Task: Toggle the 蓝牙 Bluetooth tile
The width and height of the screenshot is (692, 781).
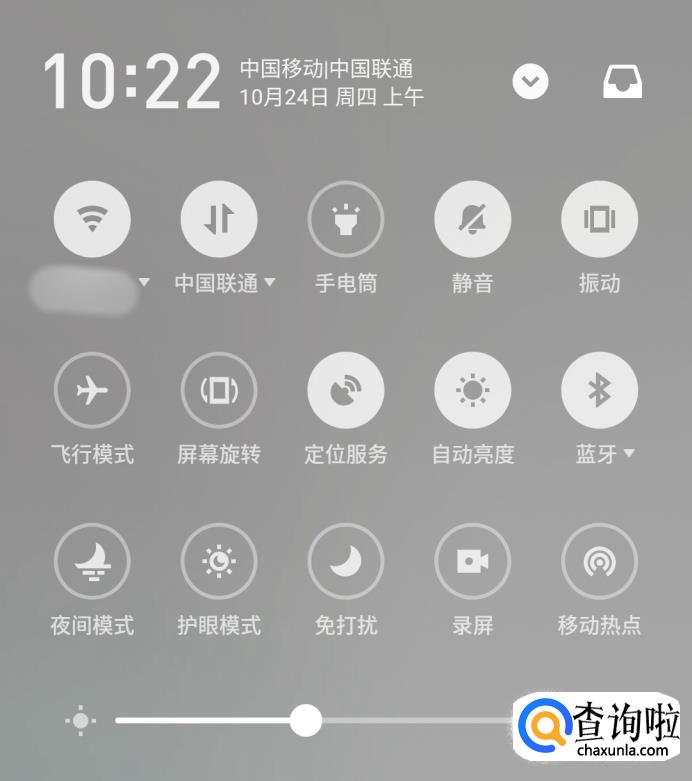Action: click(599, 391)
